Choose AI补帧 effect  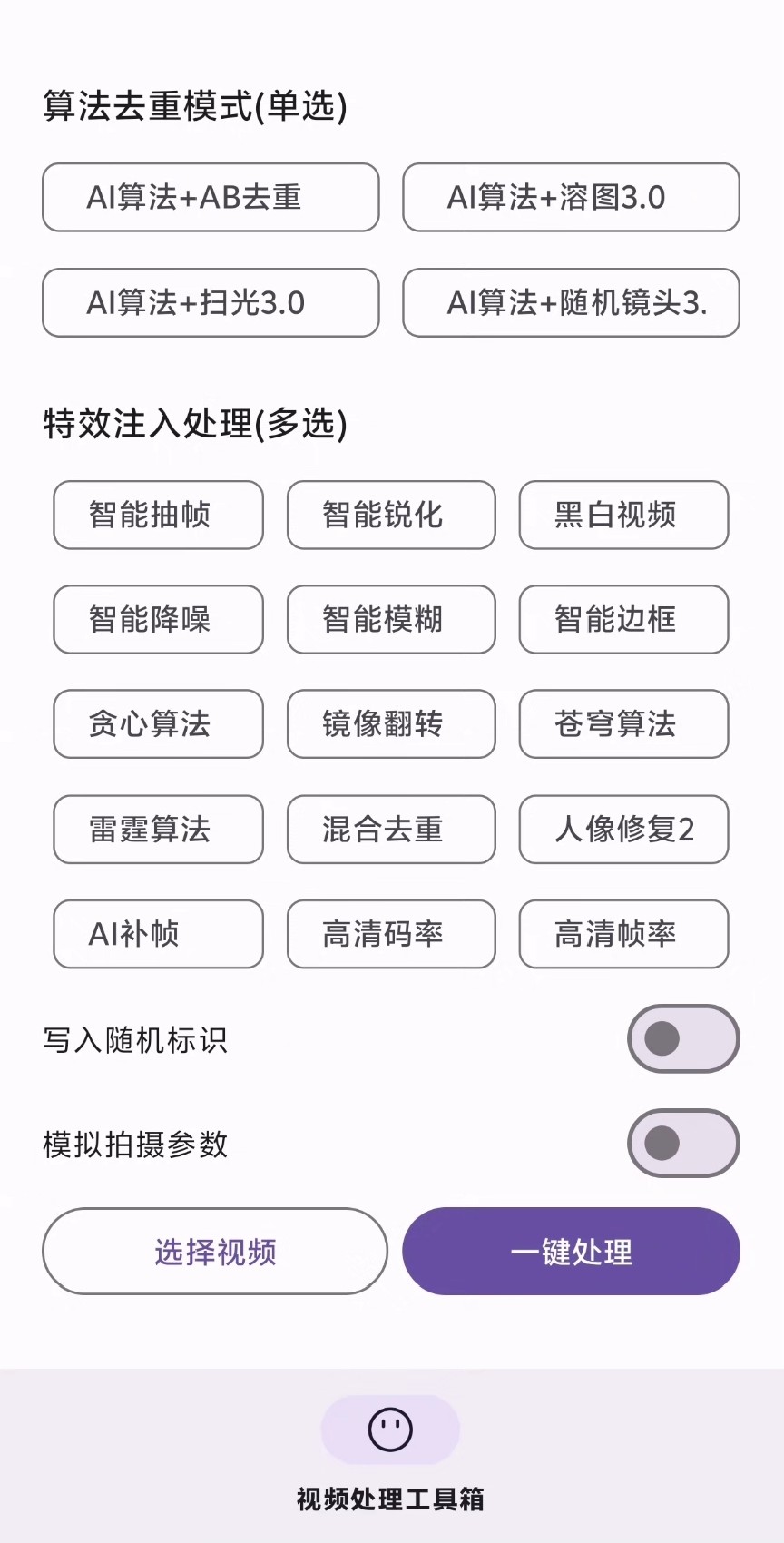click(x=158, y=934)
